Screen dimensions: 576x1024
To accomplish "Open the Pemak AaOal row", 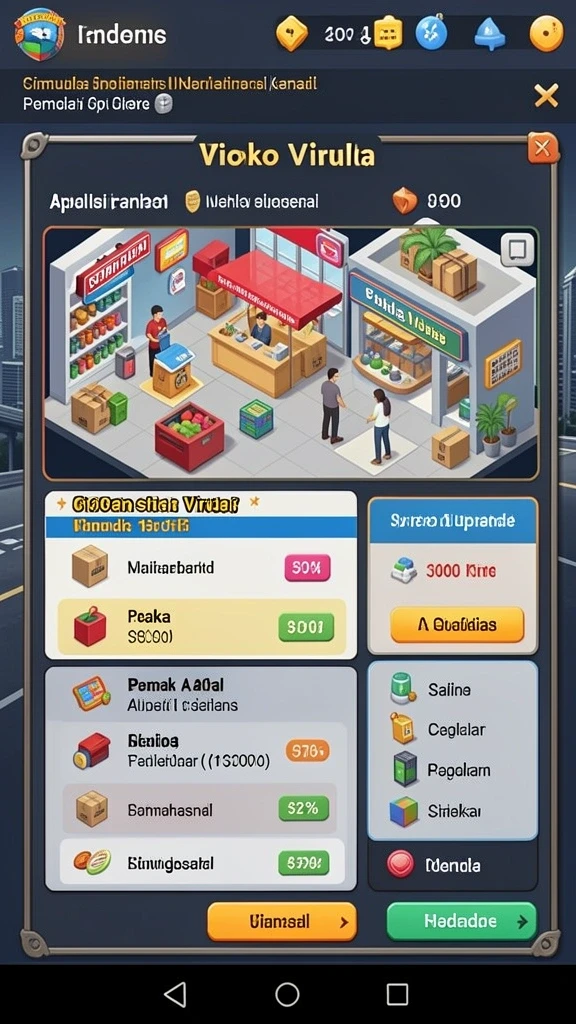I will (x=200, y=694).
